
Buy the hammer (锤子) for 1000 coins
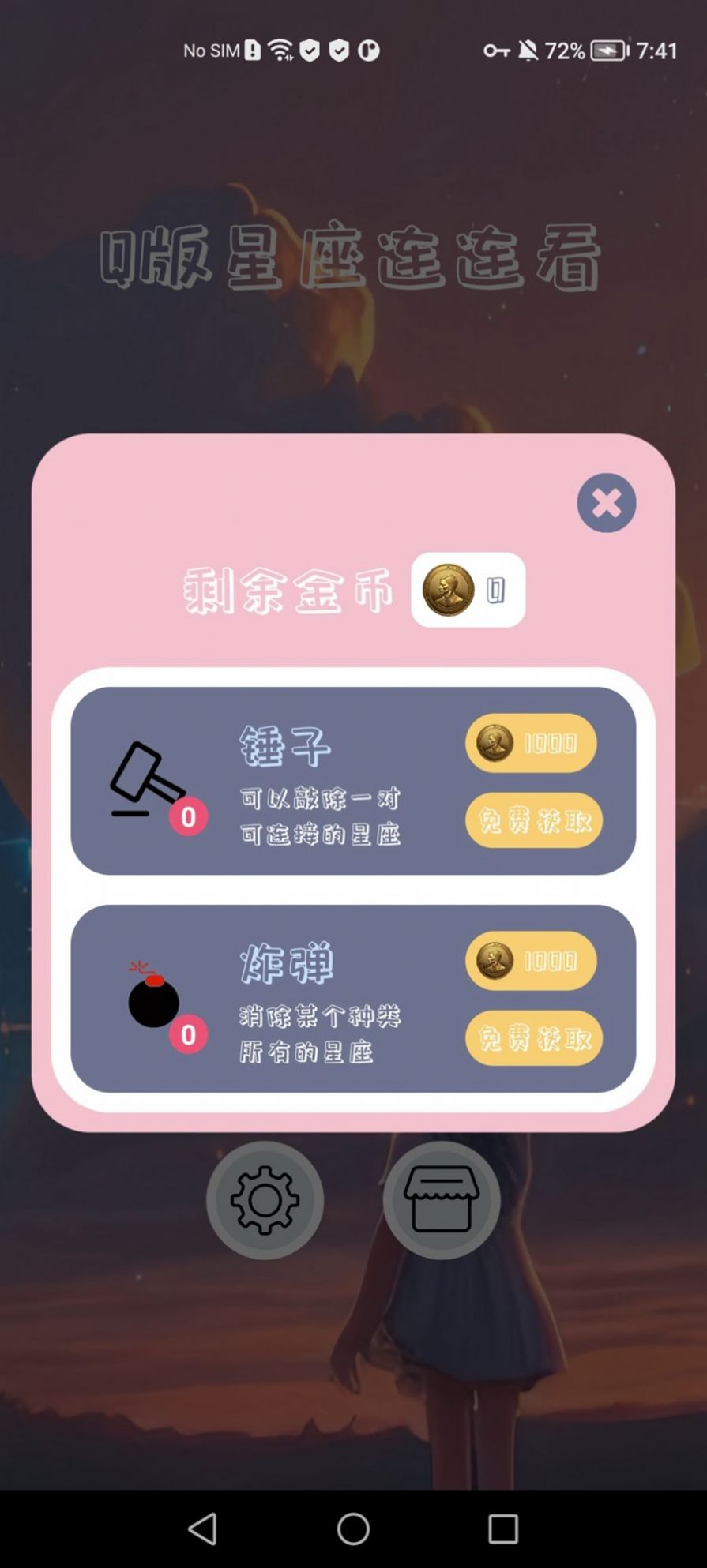pos(531,743)
